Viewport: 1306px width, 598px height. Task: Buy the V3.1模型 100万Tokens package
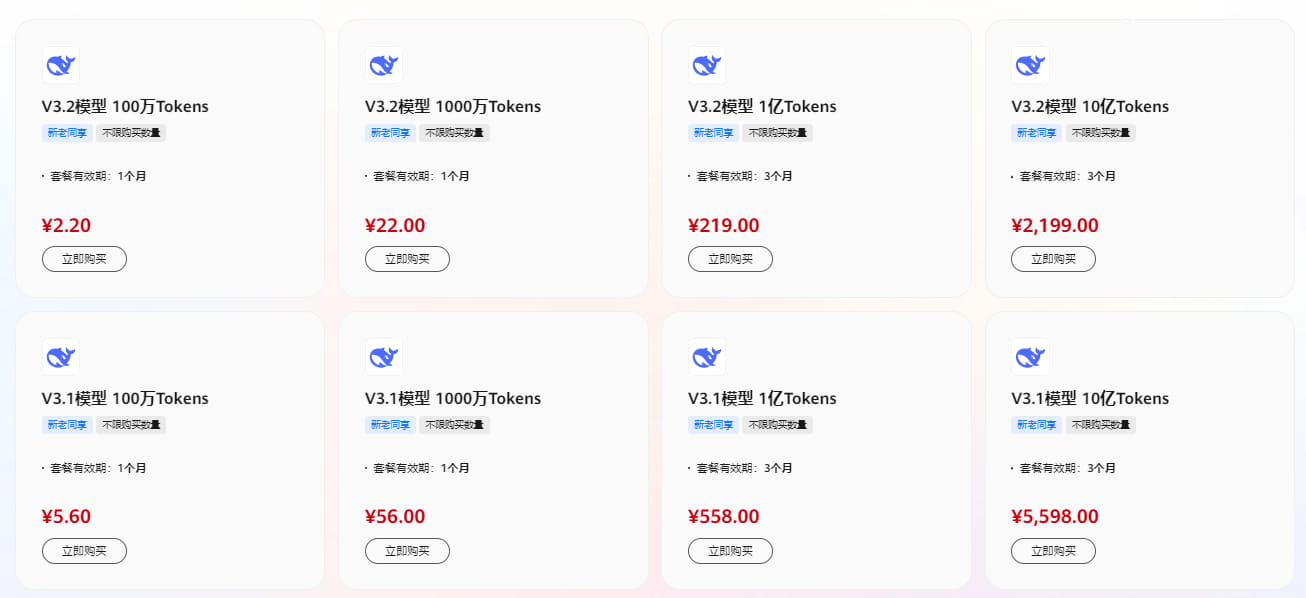pos(84,551)
